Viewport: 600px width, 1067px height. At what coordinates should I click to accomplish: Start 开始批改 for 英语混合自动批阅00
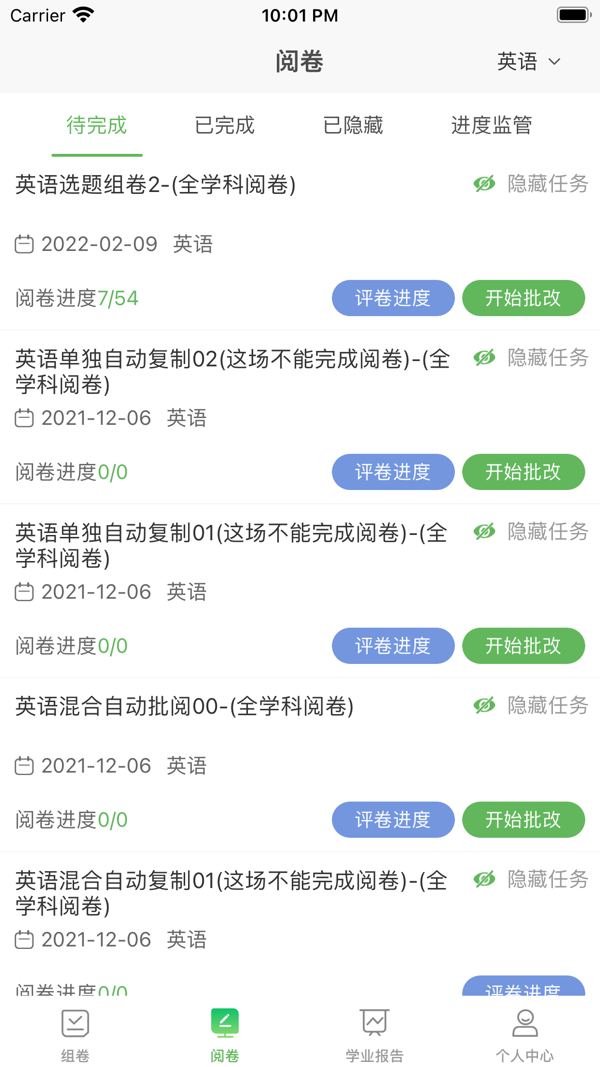point(523,820)
